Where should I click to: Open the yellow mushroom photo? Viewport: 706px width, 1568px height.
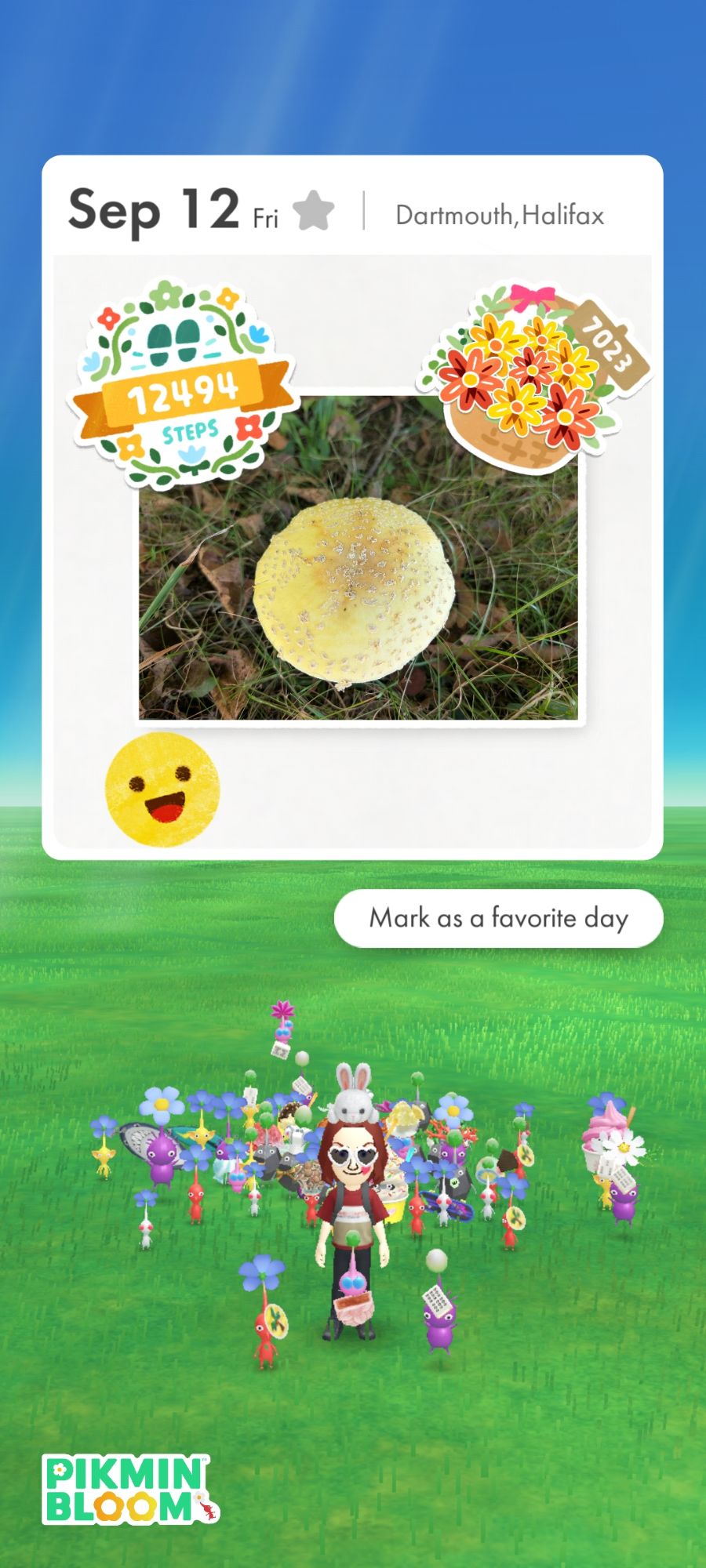pyautogui.click(x=358, y=580)
